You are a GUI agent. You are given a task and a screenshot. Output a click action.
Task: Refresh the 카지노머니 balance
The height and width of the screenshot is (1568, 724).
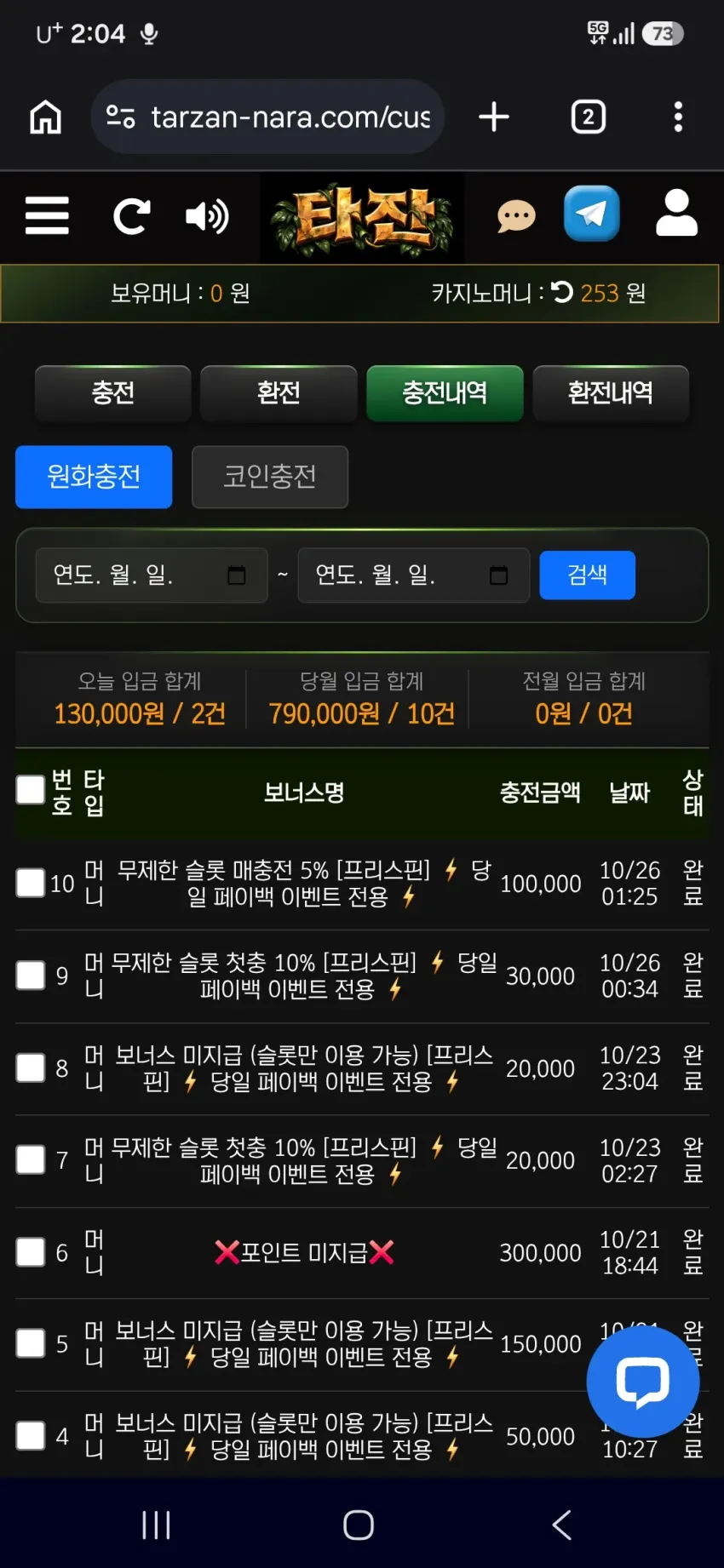click(x=562, y=292)
